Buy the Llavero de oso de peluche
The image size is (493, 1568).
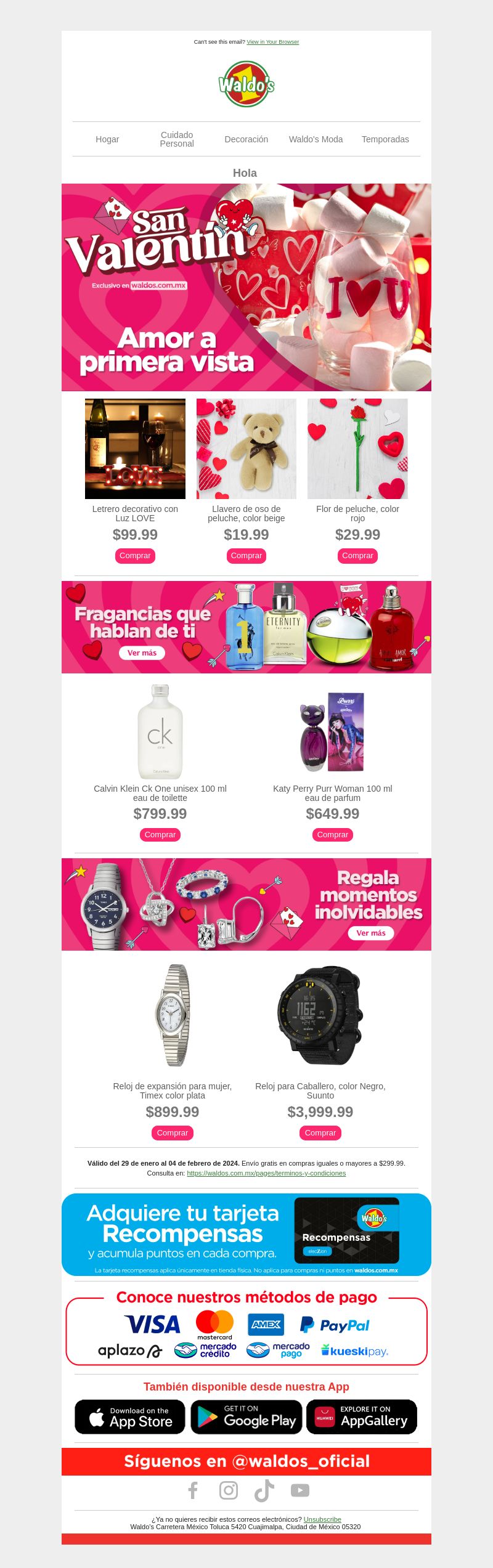pyautogui.click(x=246, y=556)
